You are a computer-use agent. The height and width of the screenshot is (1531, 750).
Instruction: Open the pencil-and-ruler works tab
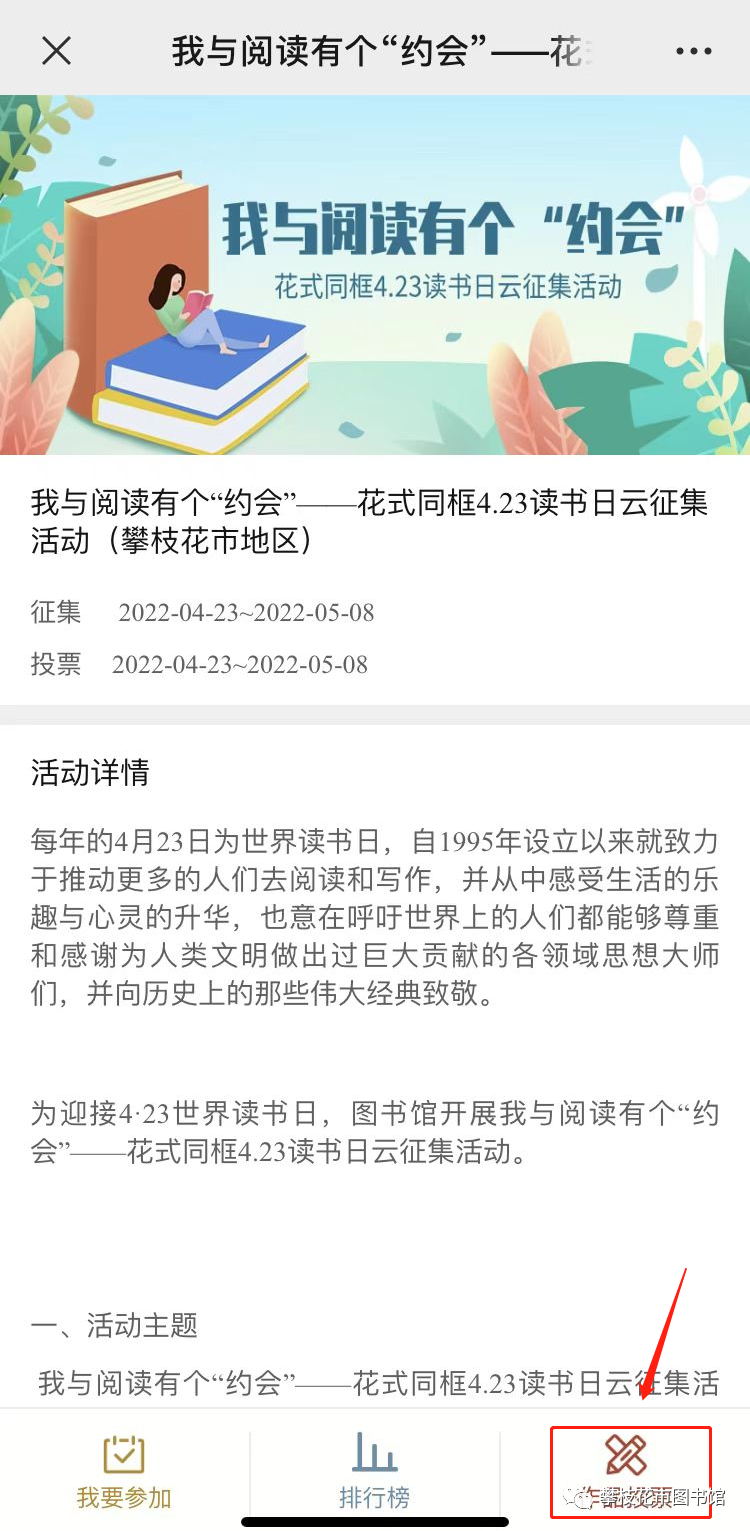627,1462
